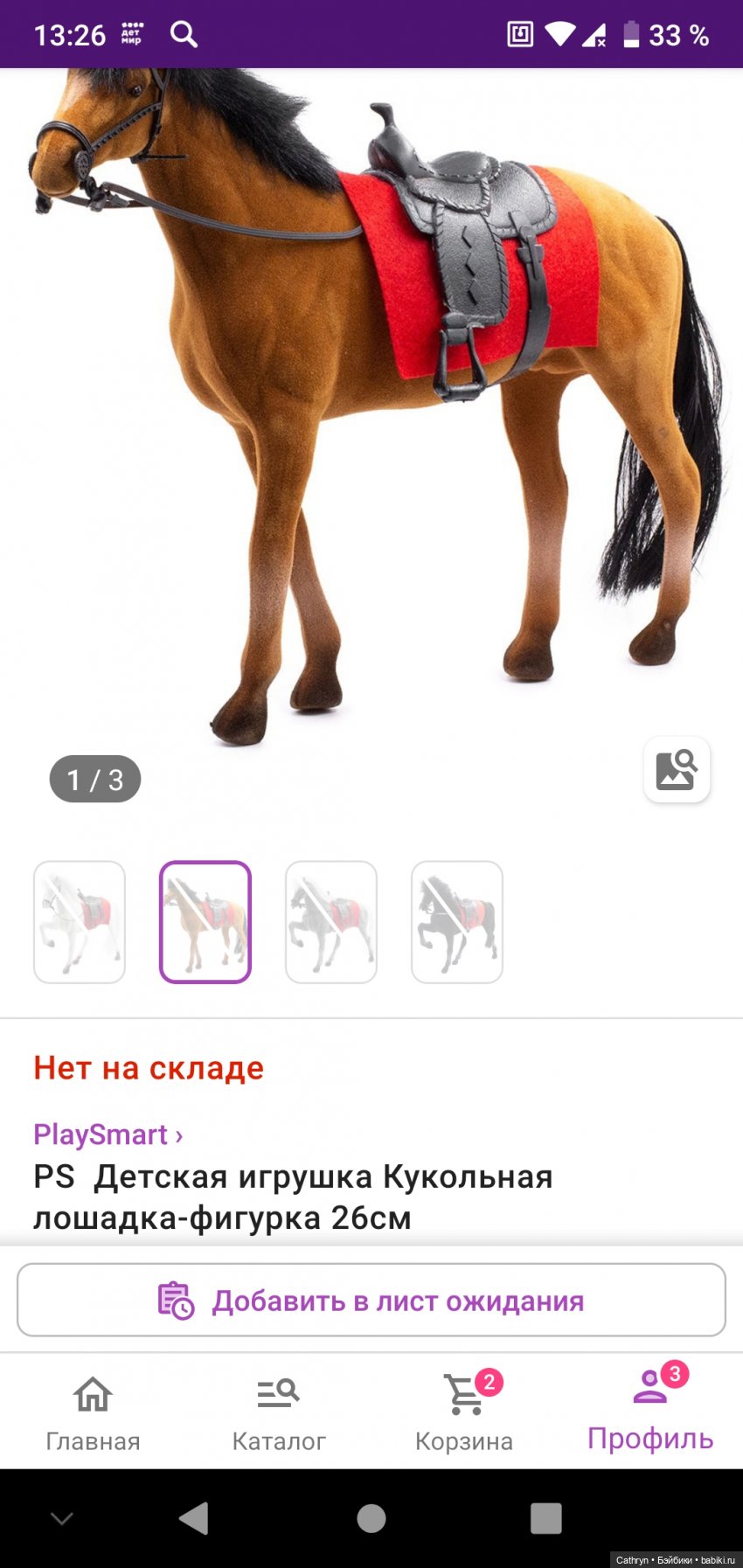
Task: Tap the system home button
Action: [371, 1518]
